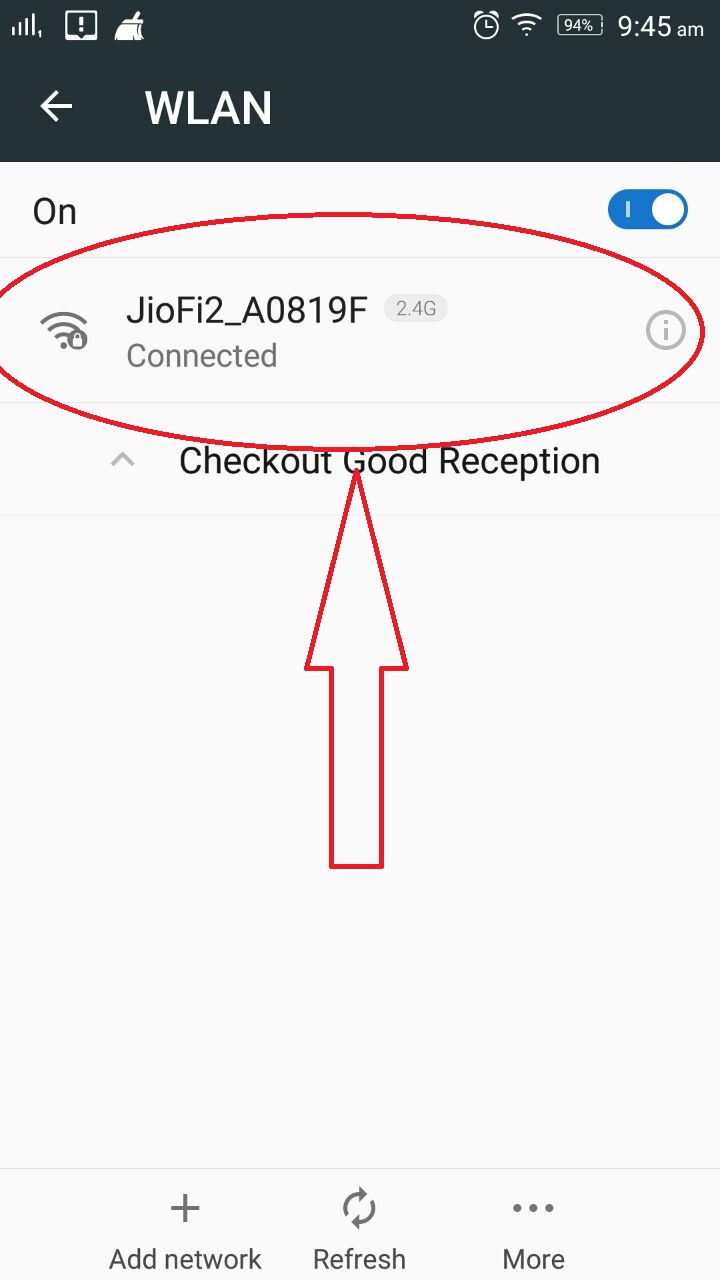The width and height of the screenshot is (720, 1280).
Task: Refresh the network list
Action: tap(359, 1232)
